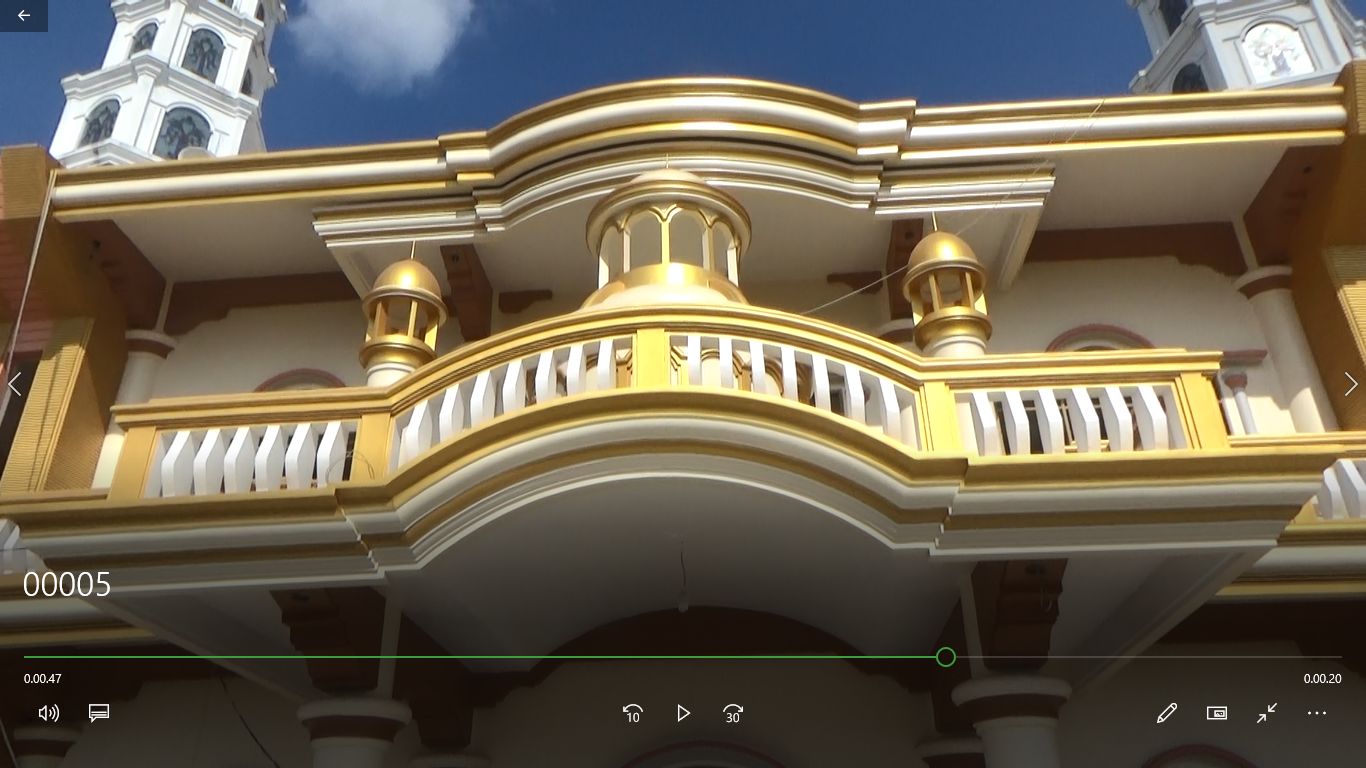Open the volume control
Viewport: 1366px width, 768px height.
click(48, 713)
